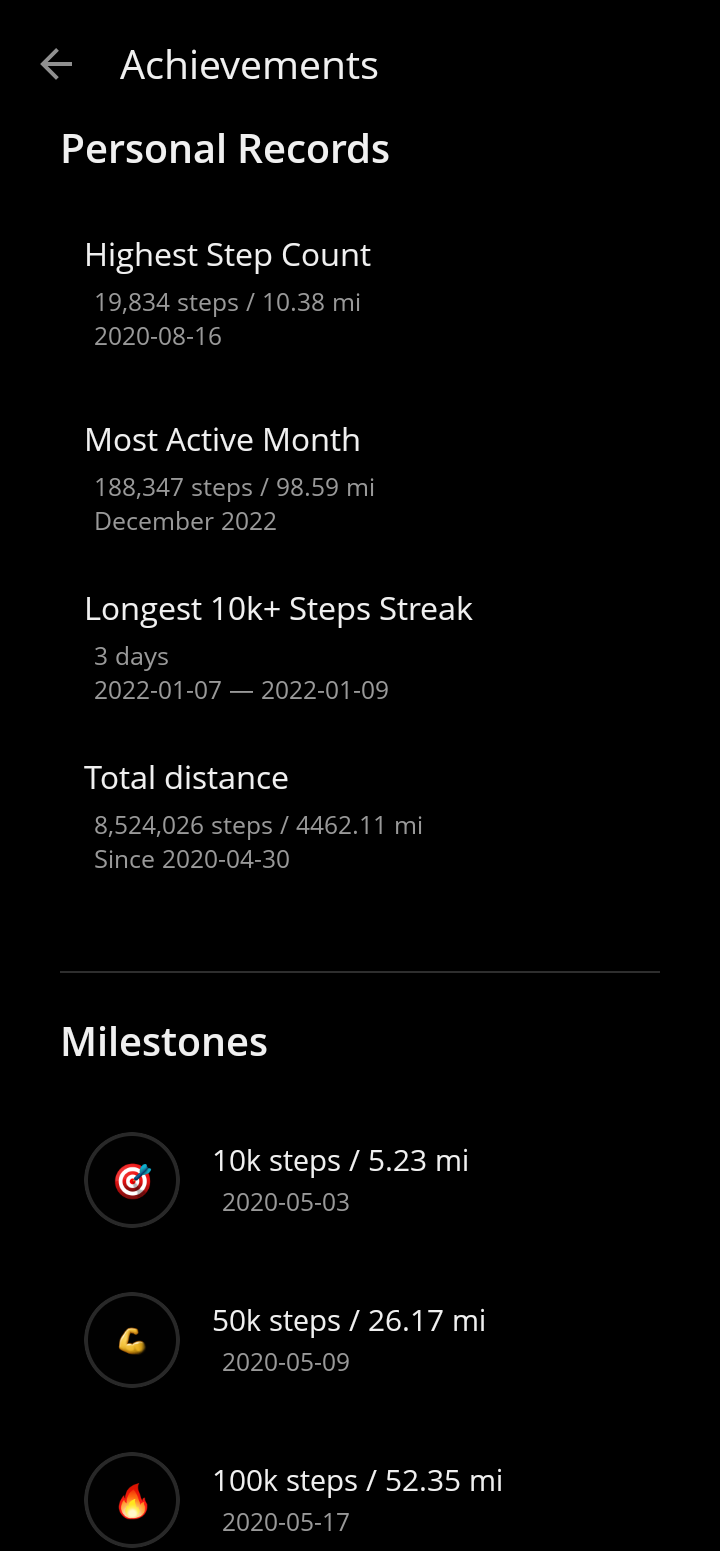Go back from the Achievements screen

(x=56, y=65)
